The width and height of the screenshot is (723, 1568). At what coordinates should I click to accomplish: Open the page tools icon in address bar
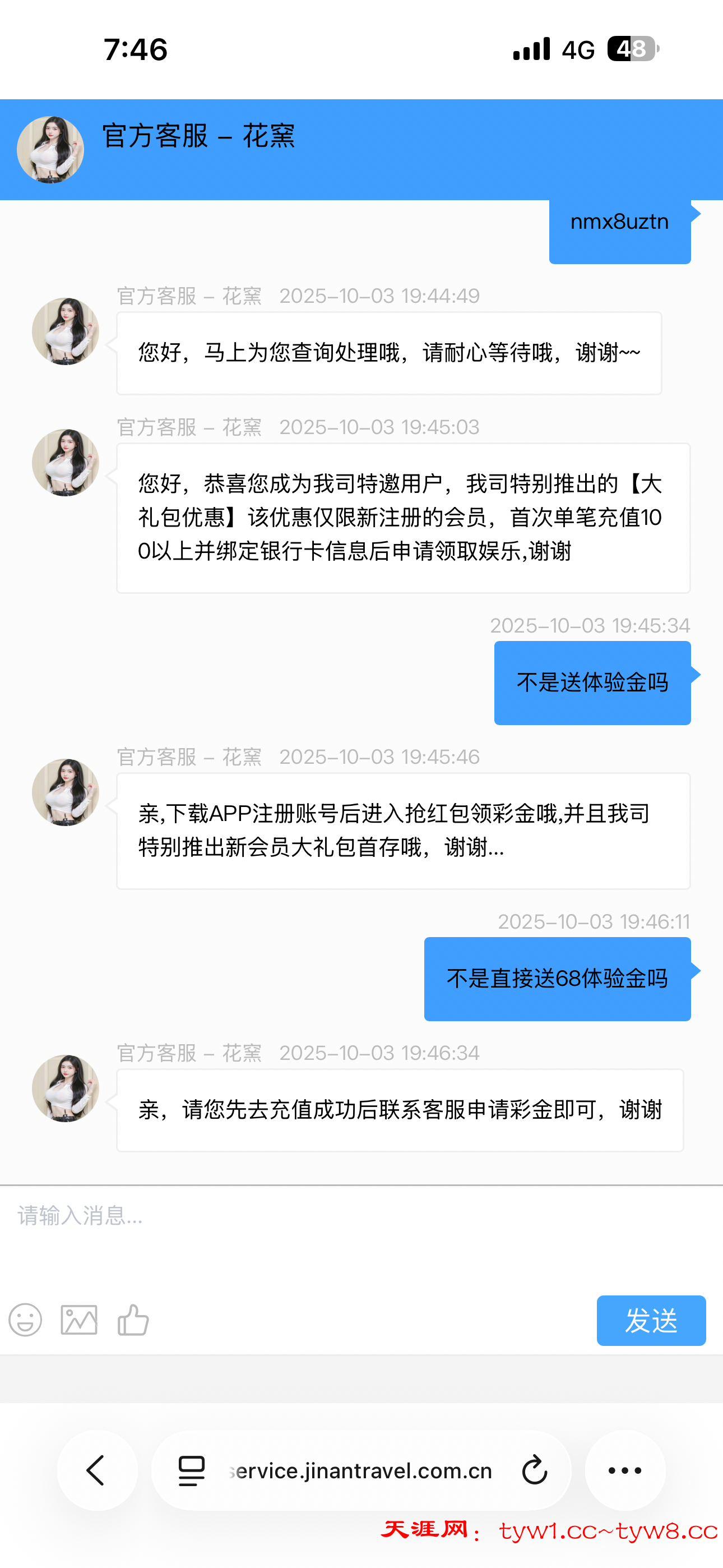[192, 1470]
